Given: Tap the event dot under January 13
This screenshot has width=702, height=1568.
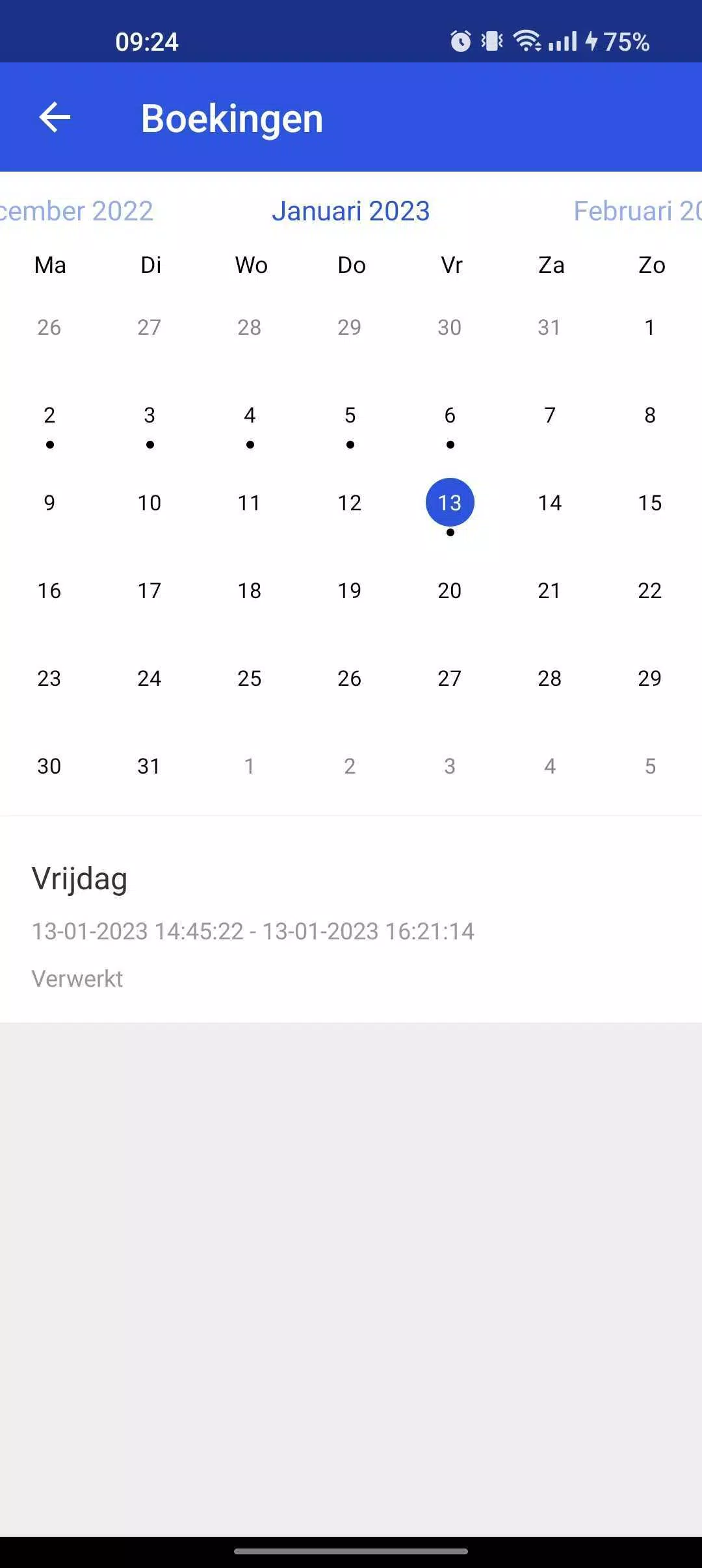Looking at the screenshot, I should (x=450, y=532).
